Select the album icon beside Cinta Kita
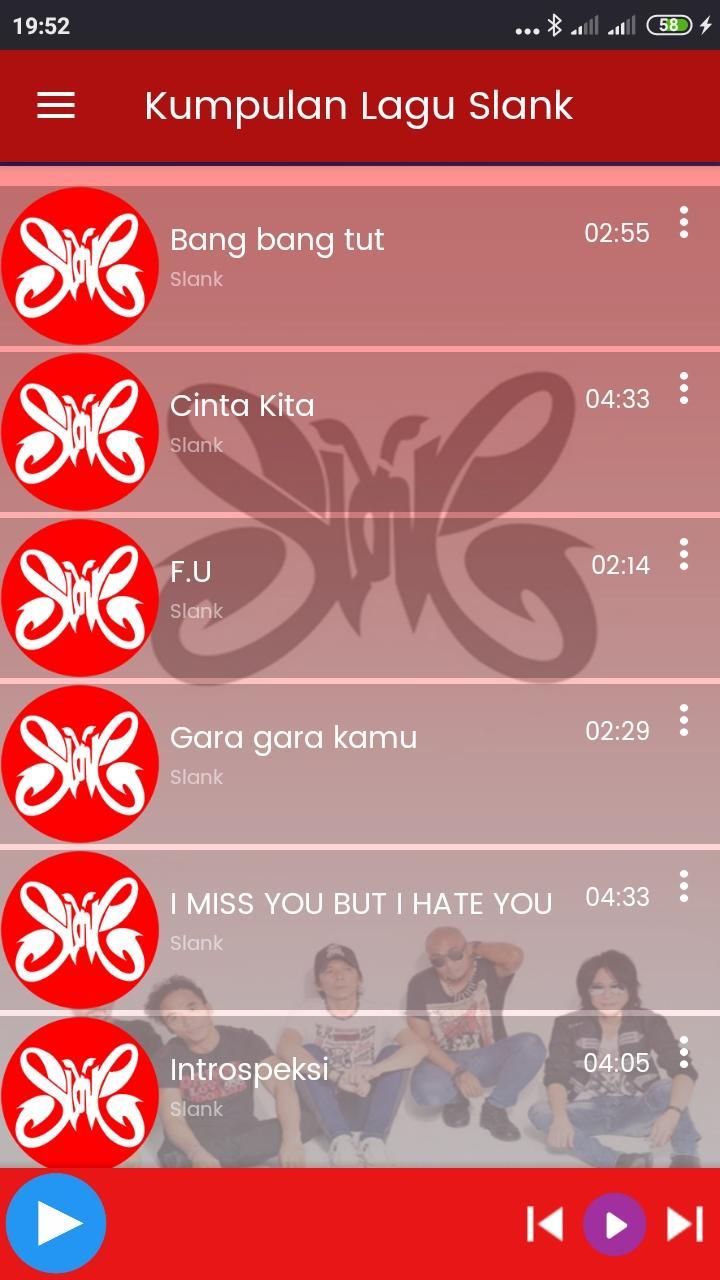The height and width of the screenshot is (1280, 720). tap(80, 431)
